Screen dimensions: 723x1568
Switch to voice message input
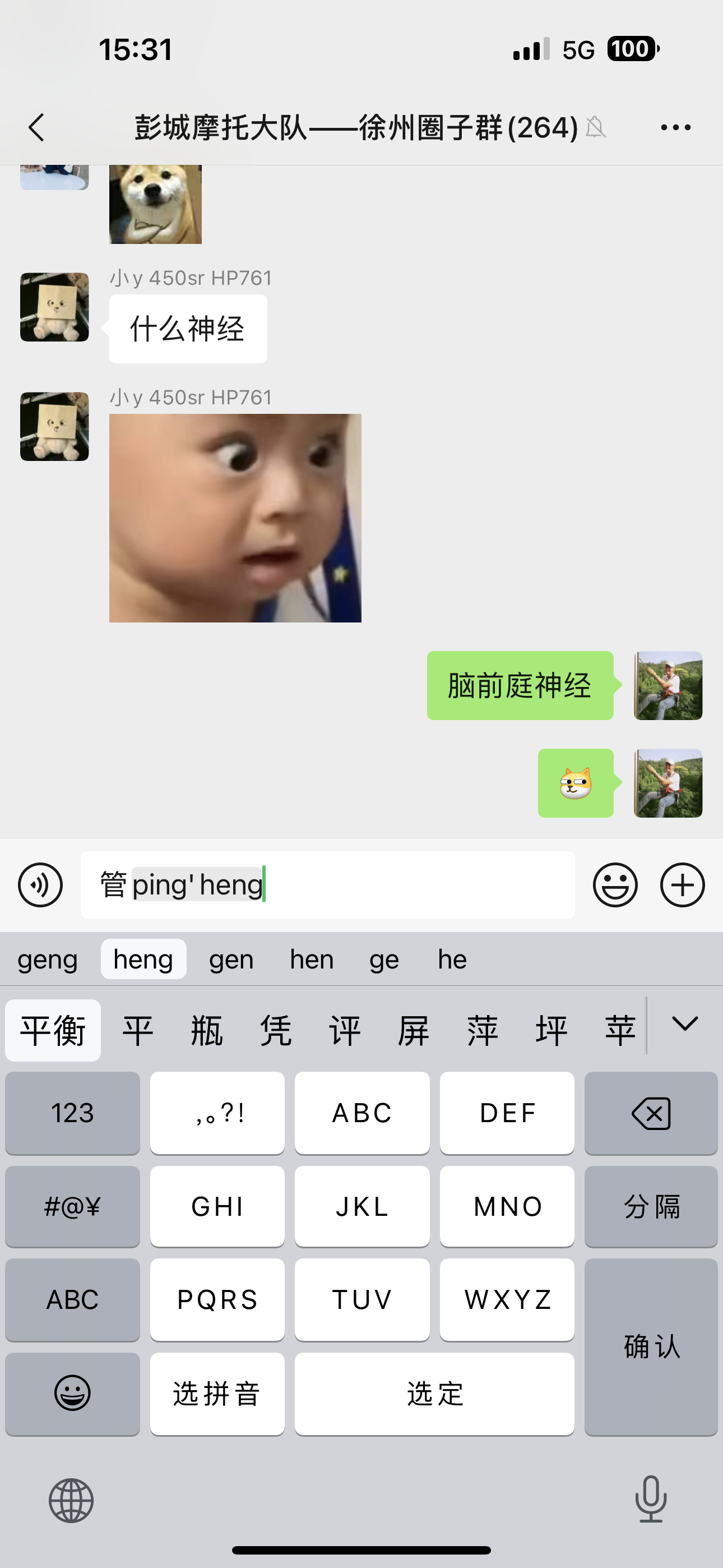pyautogui.click(x=40, y=884)
